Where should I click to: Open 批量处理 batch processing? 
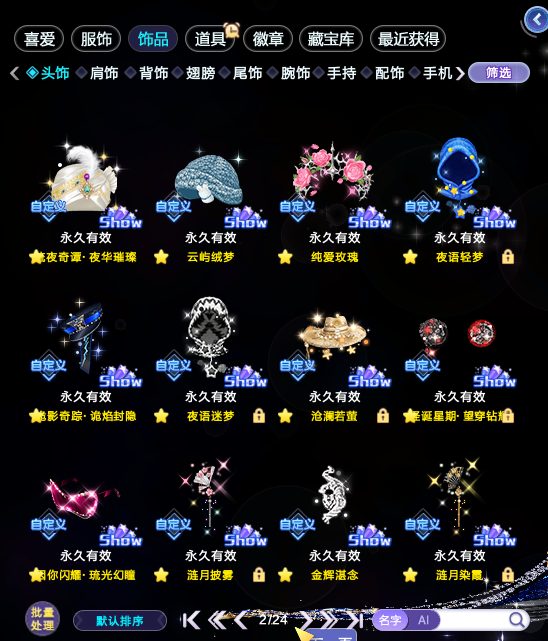point(42,619)
